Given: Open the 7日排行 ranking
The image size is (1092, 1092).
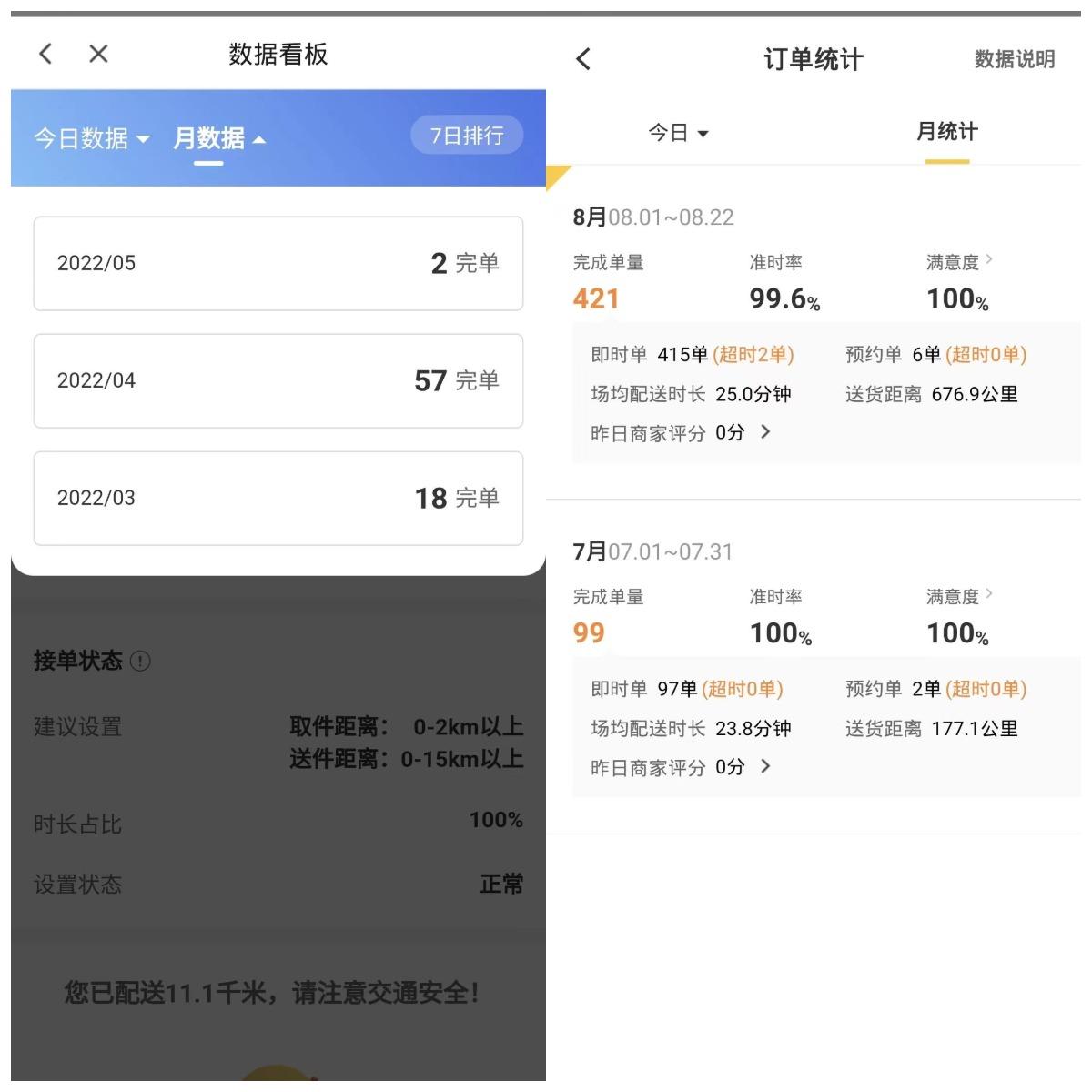Looking at the screenshot, I should tap(467, 136).
